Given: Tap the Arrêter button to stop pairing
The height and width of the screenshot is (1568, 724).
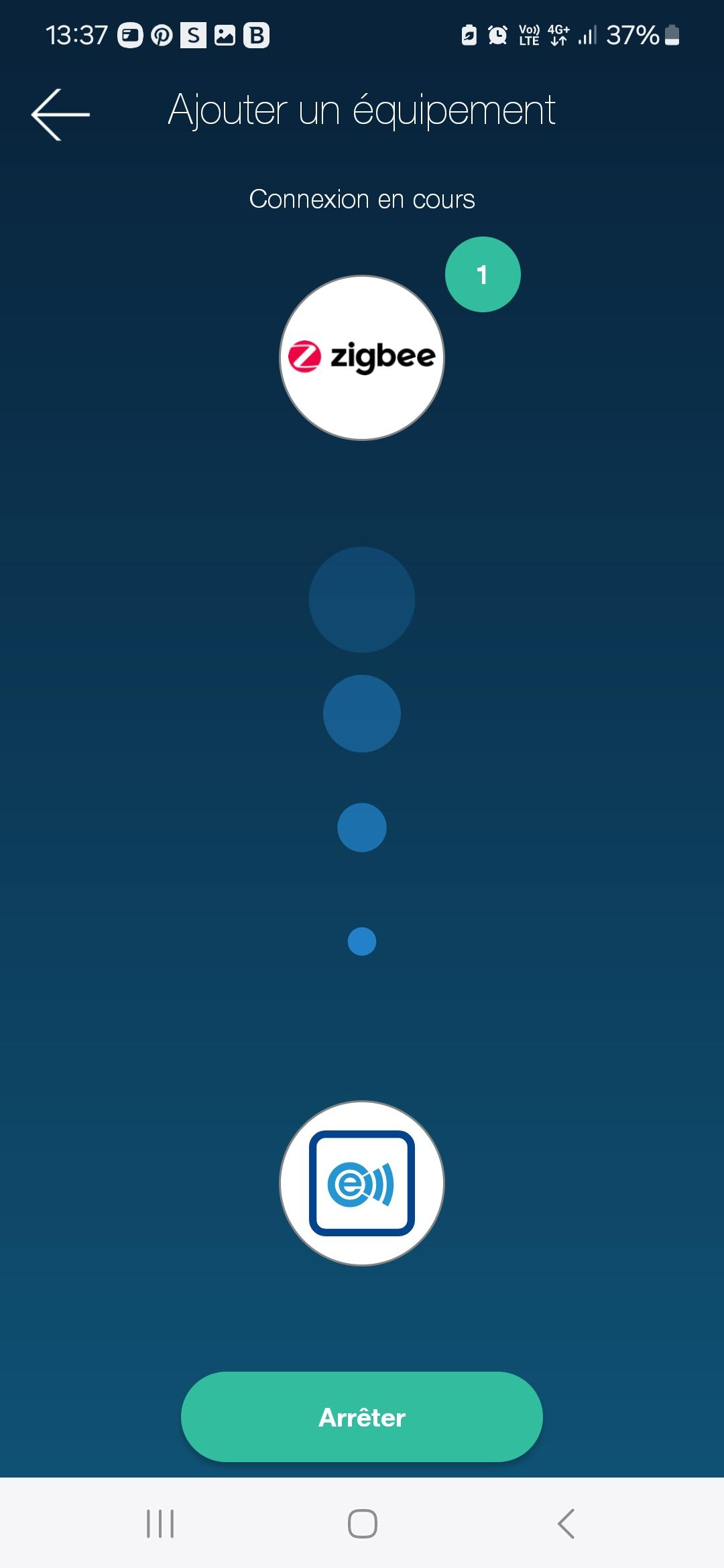Looking at the screenshot, I should pyautogui.click(x=362, y=1417).
